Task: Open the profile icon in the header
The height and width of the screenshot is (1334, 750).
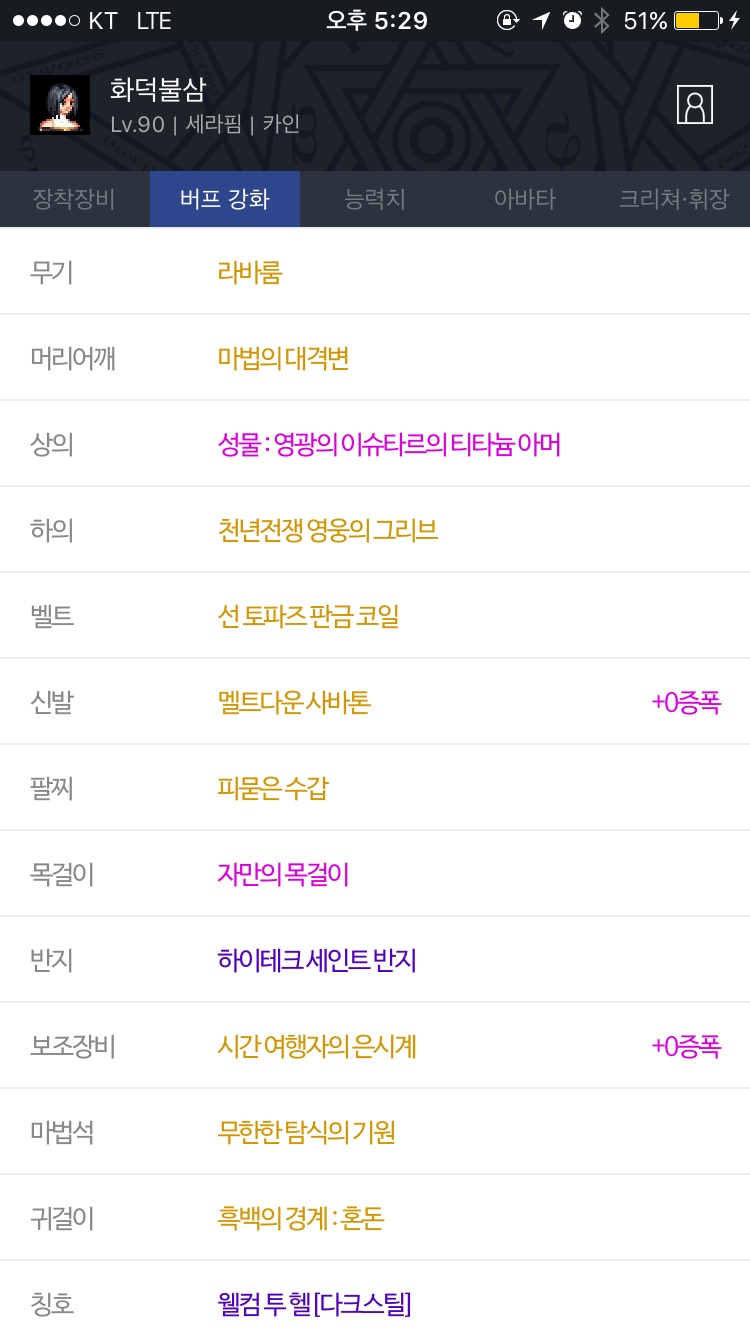Action: (695, 105)
